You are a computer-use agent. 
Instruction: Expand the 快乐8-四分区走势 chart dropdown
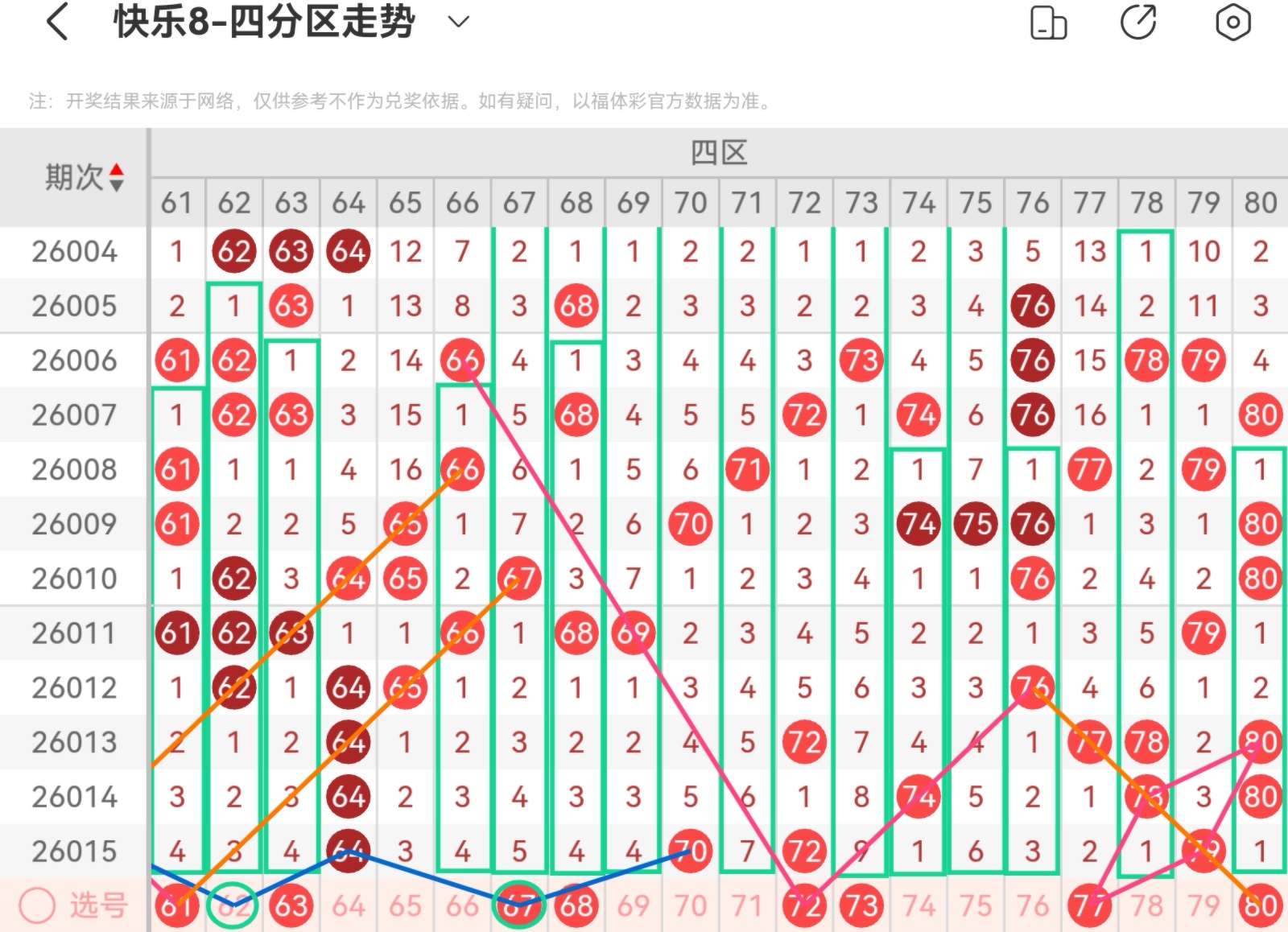[x=458, y=22]
